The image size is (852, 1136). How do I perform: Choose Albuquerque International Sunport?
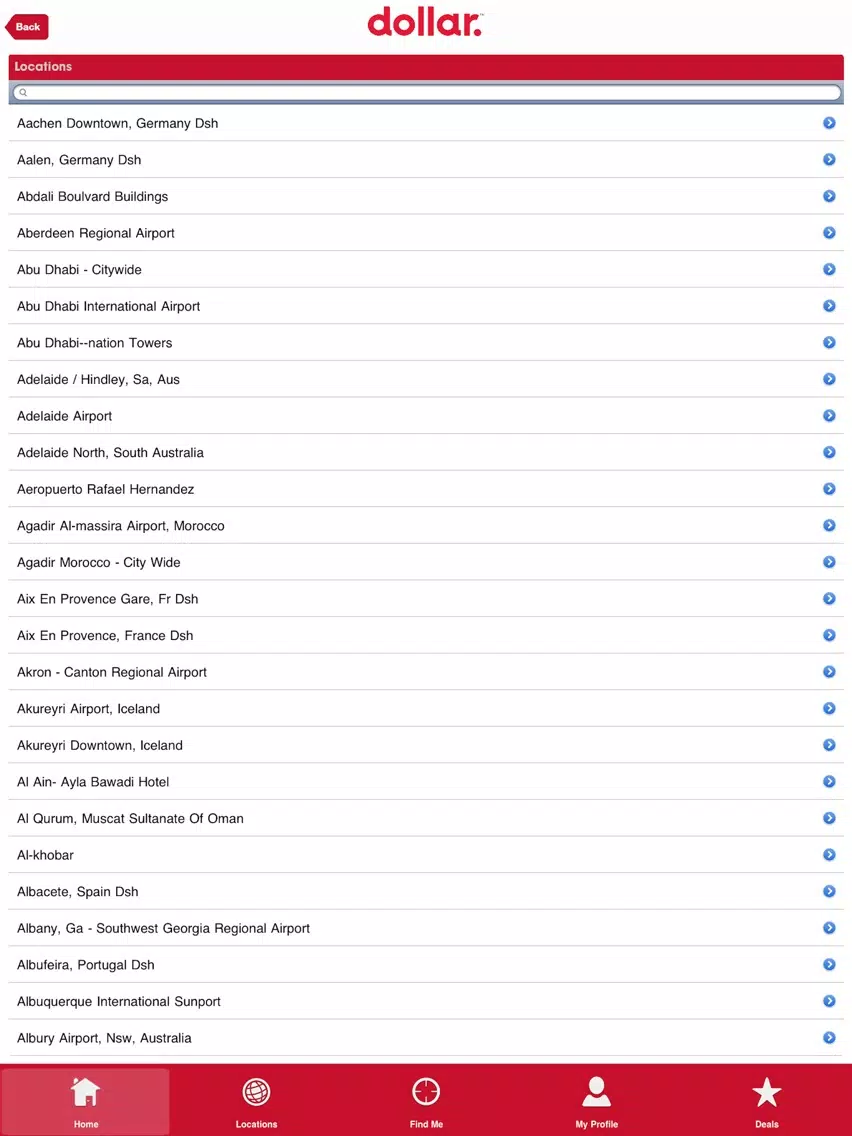(426, 1001)
